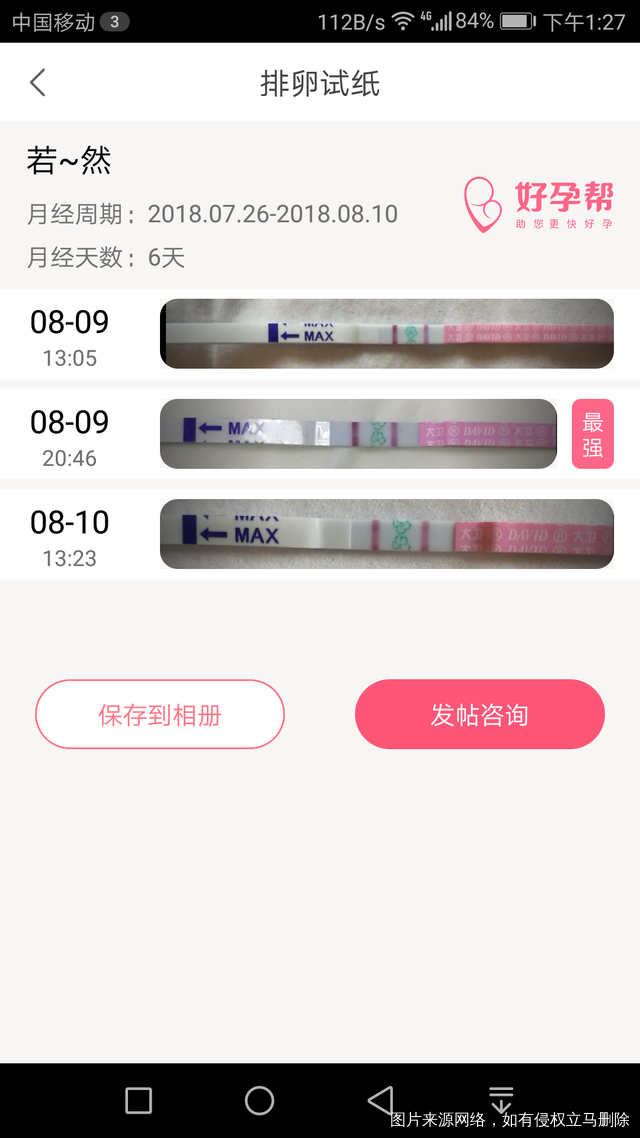Open the 08-10 13:23 test strip photo

(x=386, y=534)
